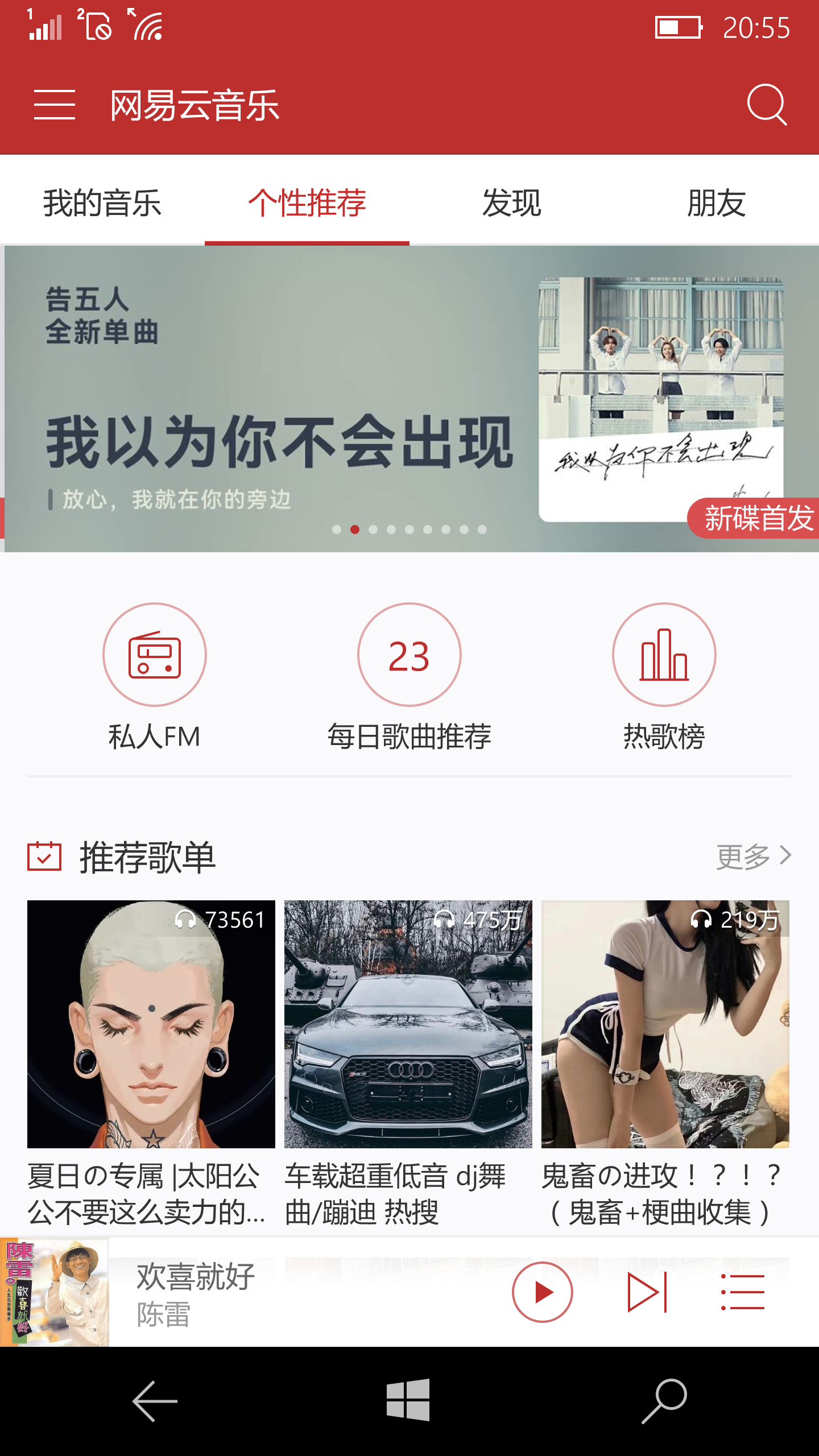The image size is (819, 1456).
Task: Open the 我以为你不会出现 banner
Action: (409, 398)
